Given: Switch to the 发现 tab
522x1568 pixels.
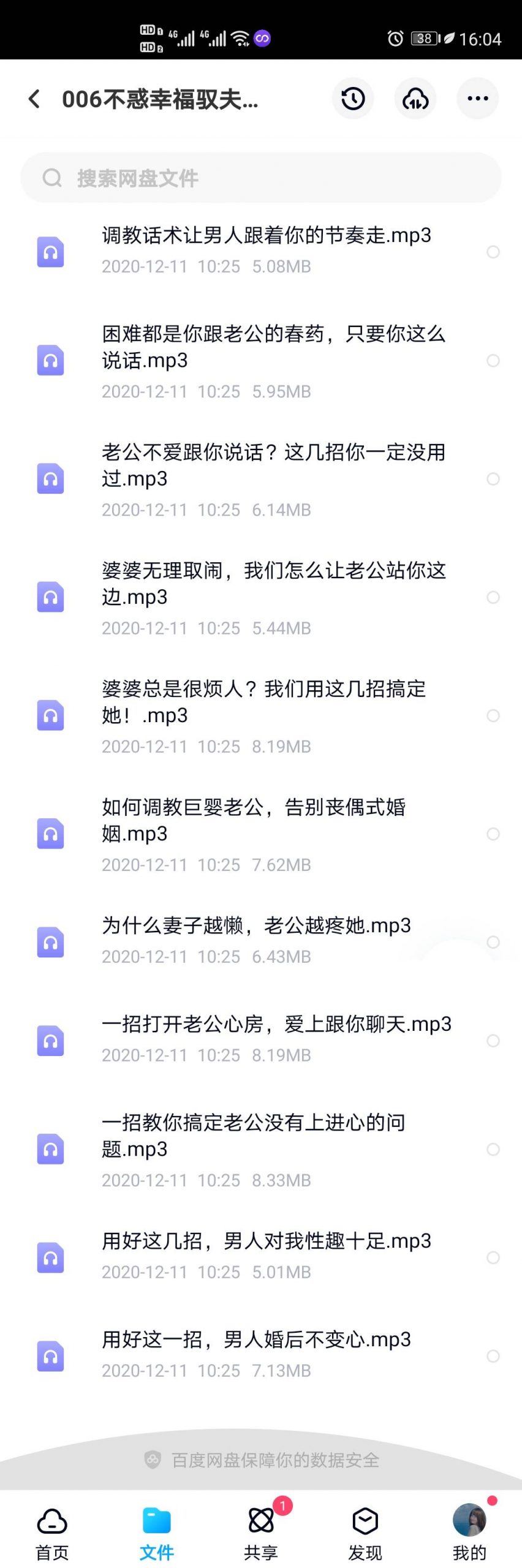Looking at the screenshot, I should click(x=365, y=1533).
